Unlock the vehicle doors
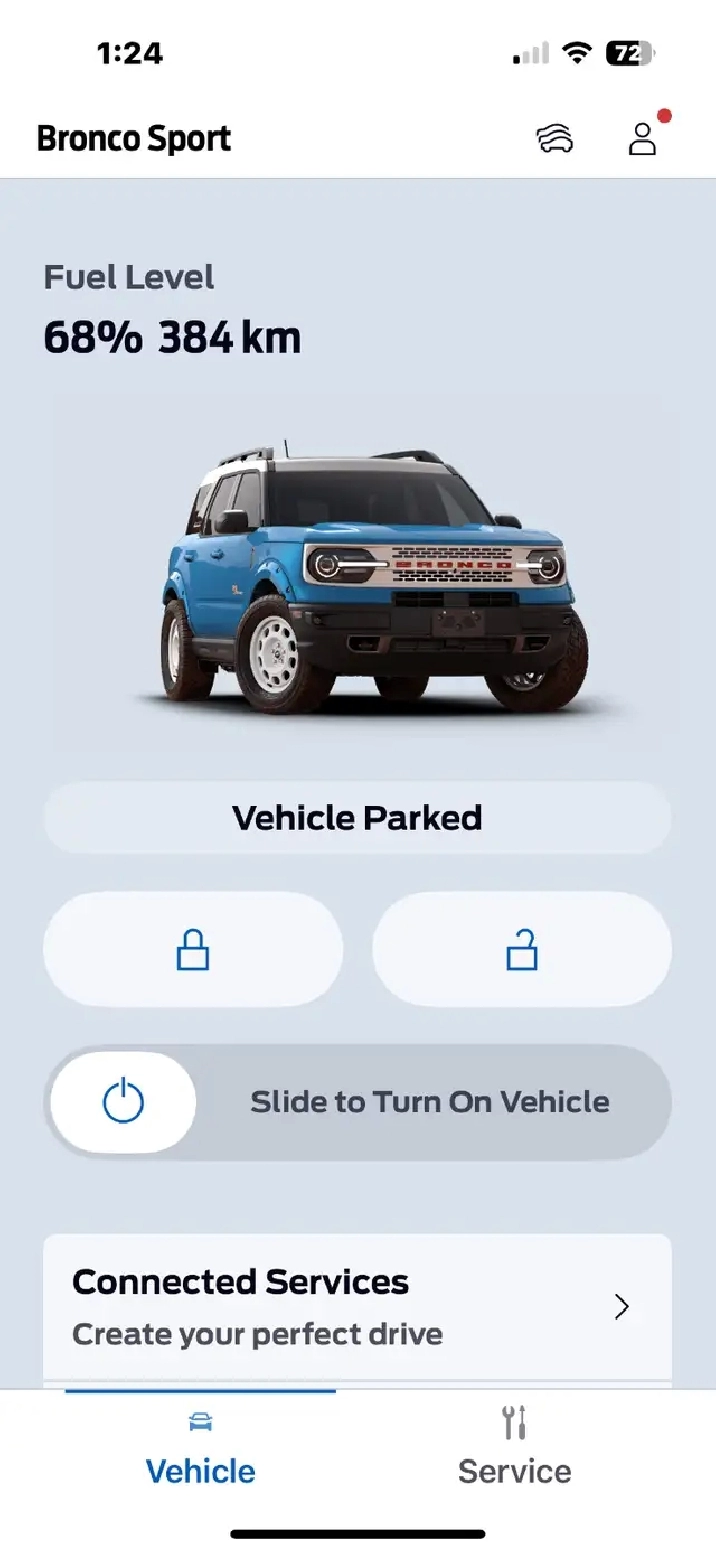The image size is (716, 1554). (522, 949)
